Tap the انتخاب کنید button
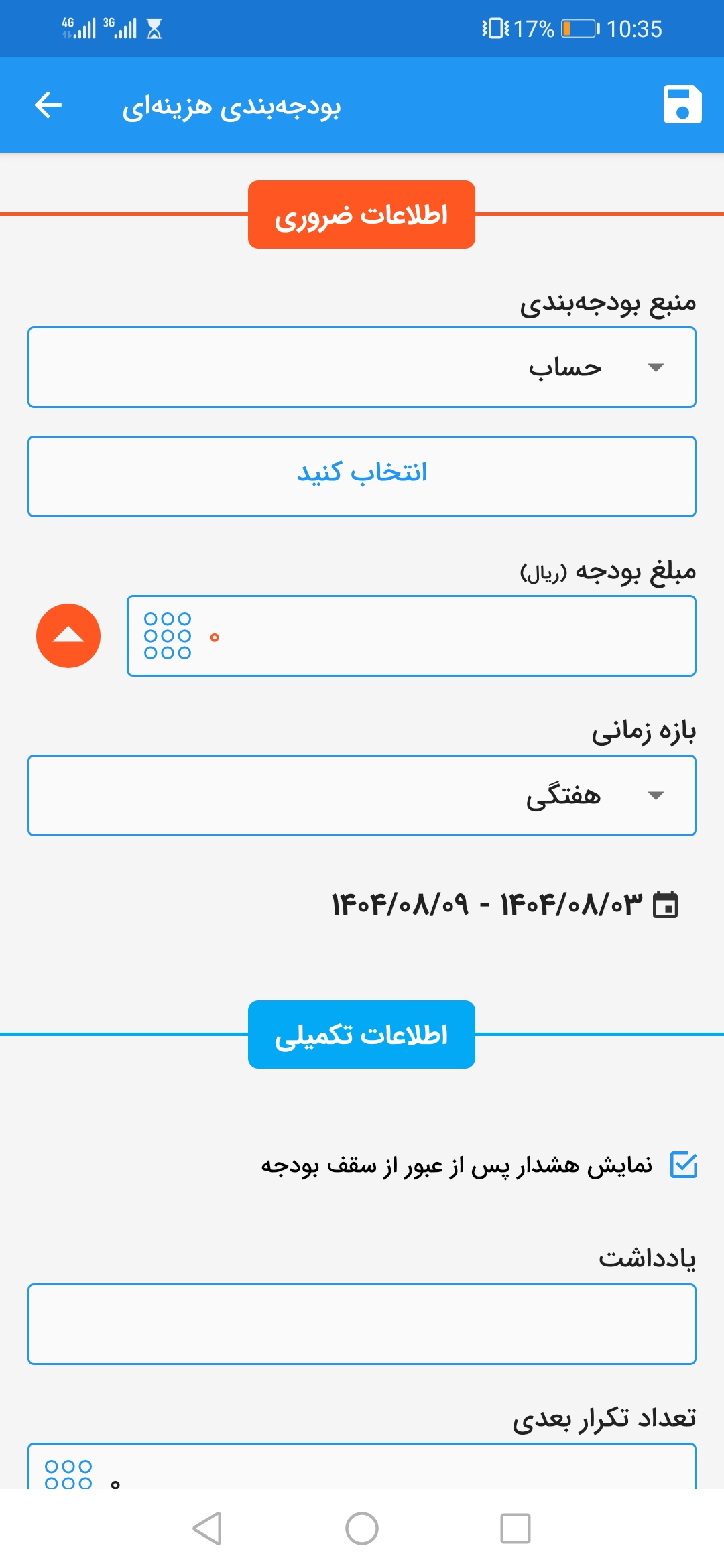This screenshot has width=724, height=1568. (362, 476)
